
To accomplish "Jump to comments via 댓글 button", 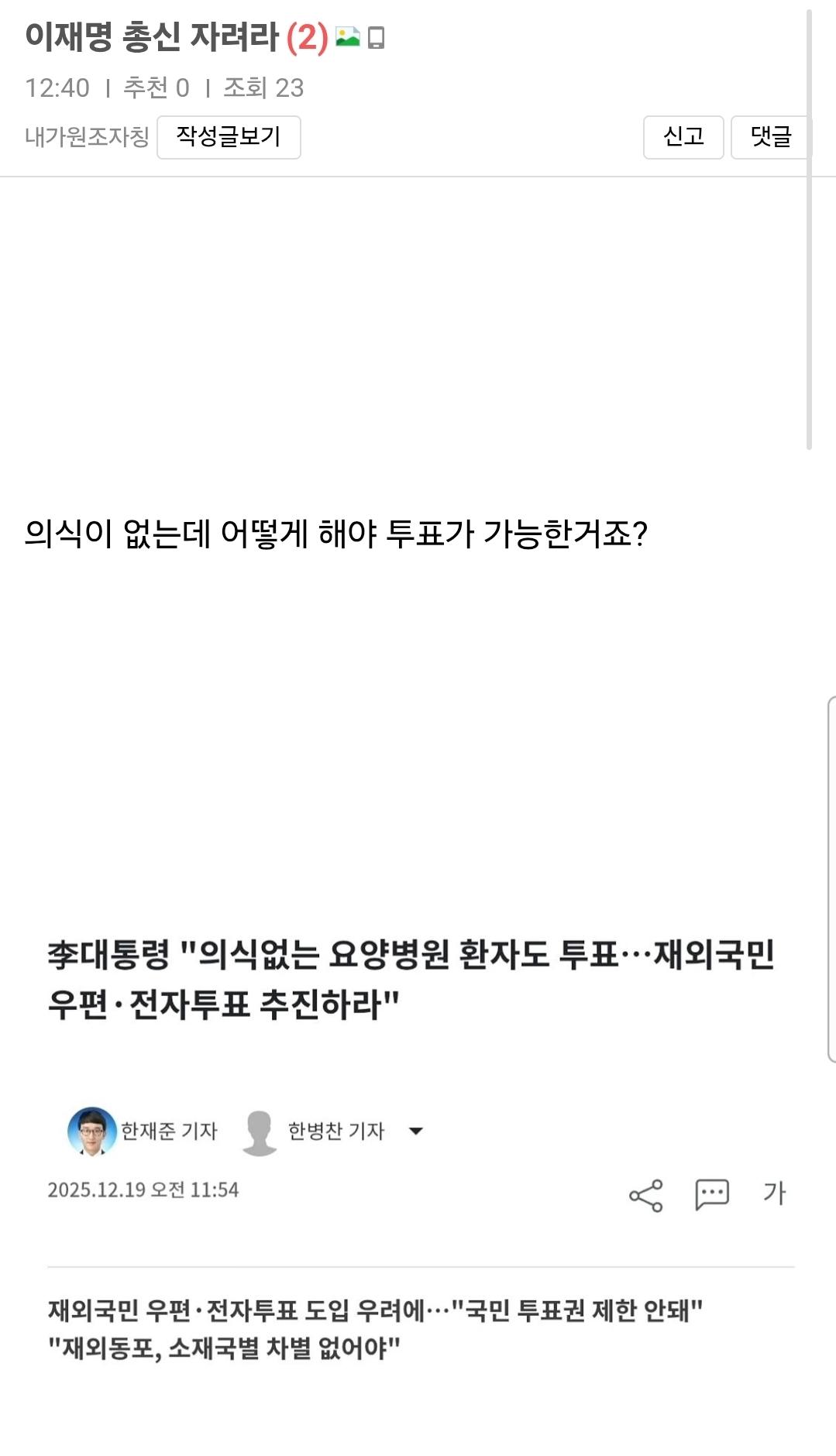I will (x=770, y=137).
